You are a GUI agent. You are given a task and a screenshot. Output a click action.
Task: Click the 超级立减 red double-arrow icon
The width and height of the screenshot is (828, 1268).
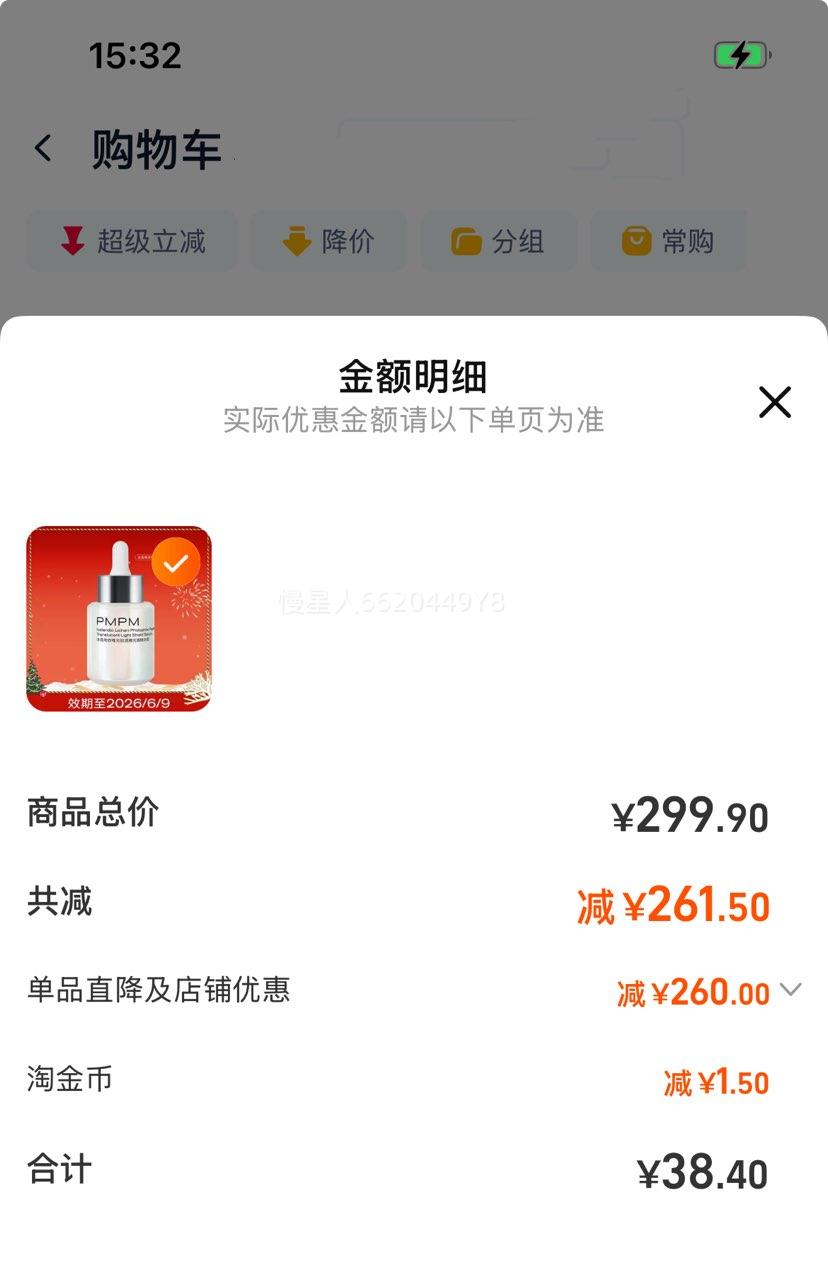tap(70, 240)
